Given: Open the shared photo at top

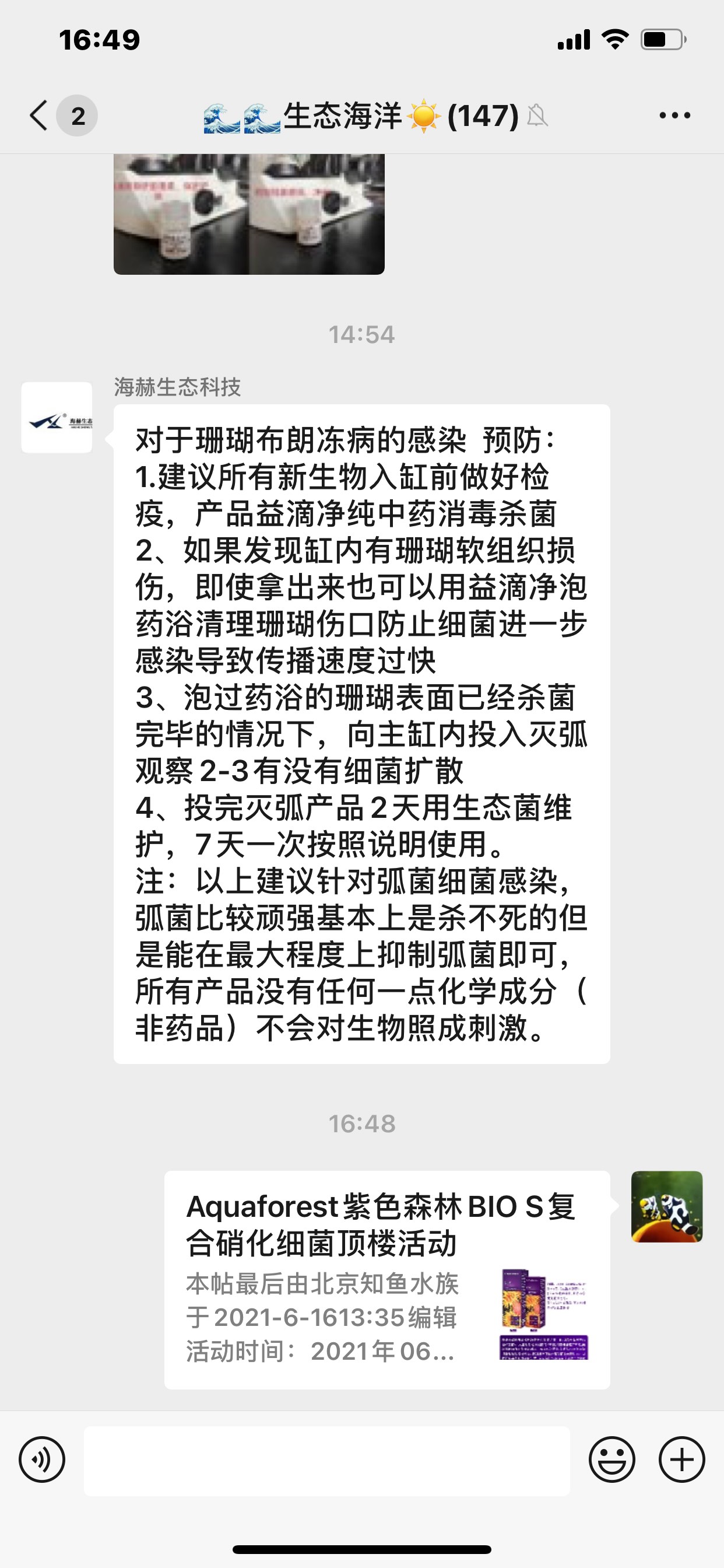Looking at the screenshot, I should pyautogui.click(x=249, y=213).
